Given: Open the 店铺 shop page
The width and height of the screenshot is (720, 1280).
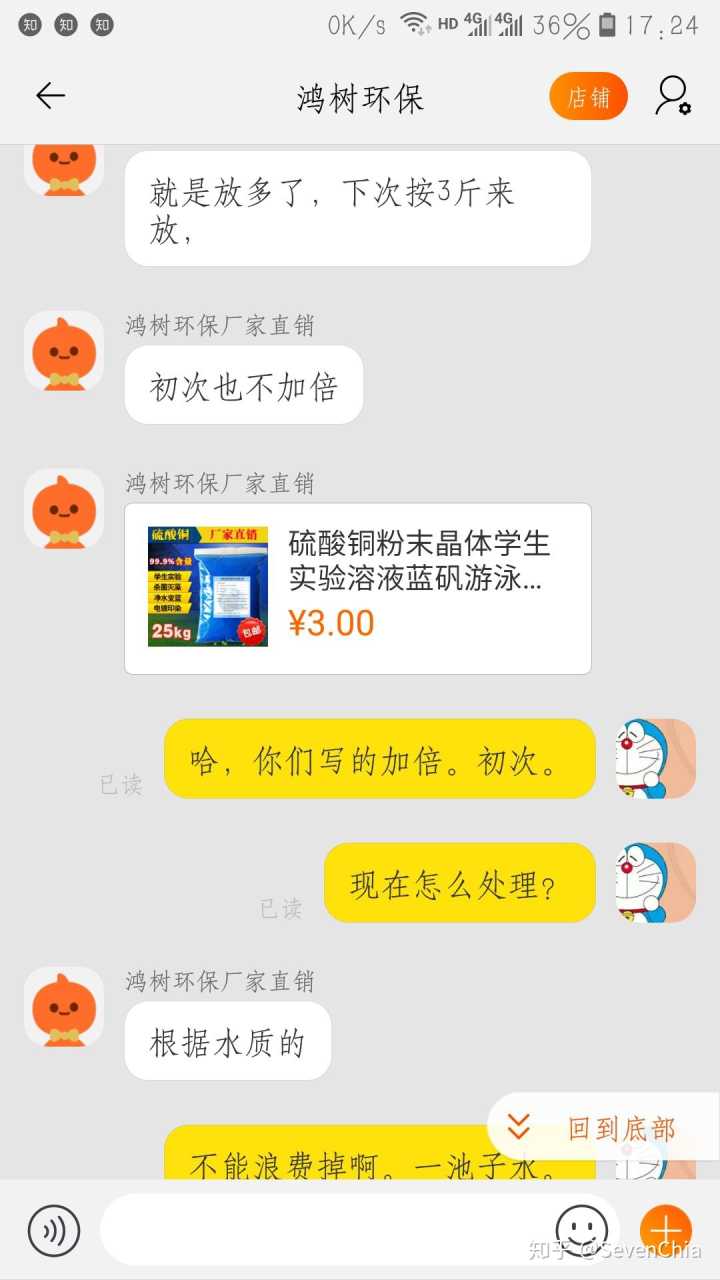Looking at the screenshot, I should pyautogui.click(x=588, y=97).
